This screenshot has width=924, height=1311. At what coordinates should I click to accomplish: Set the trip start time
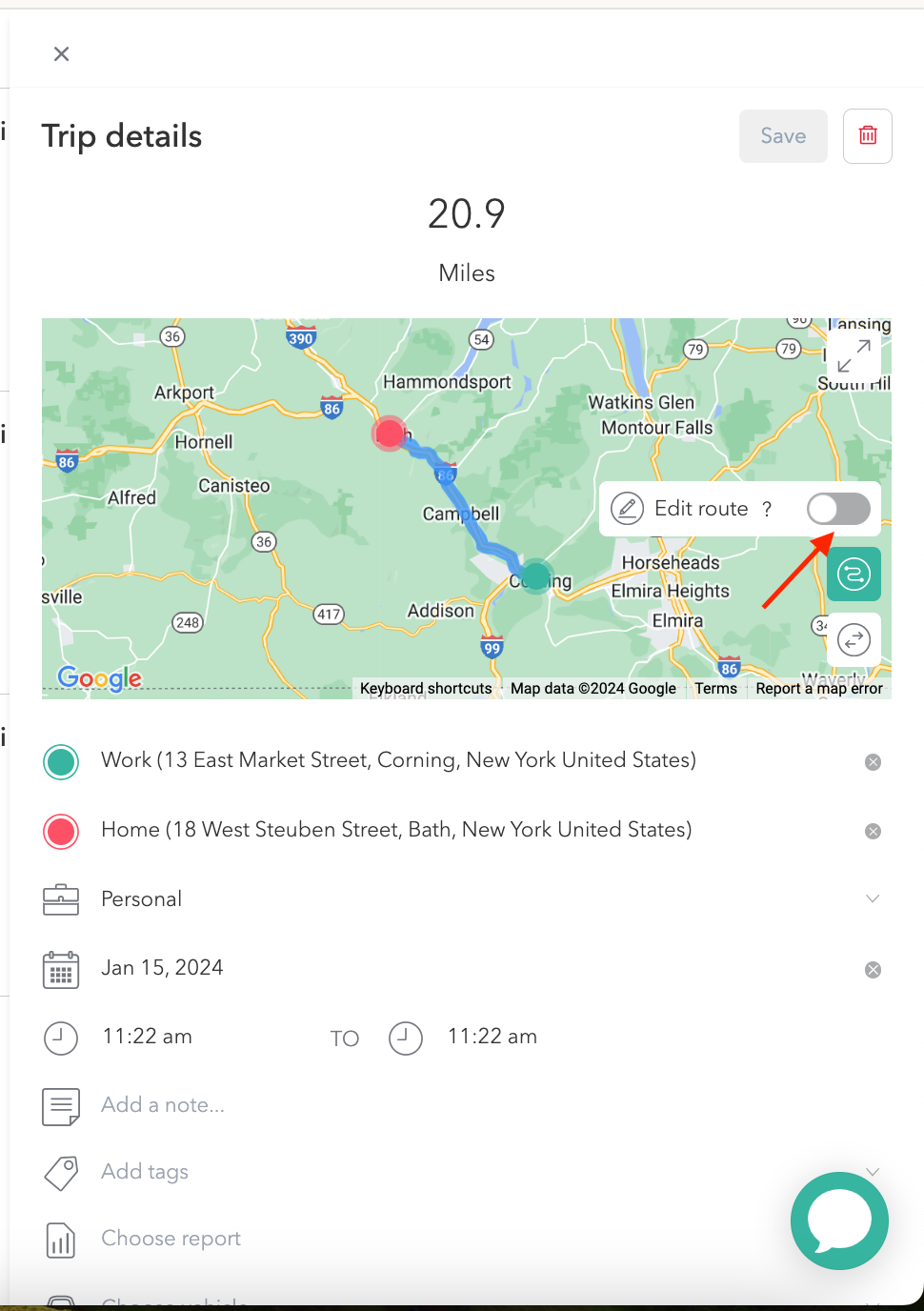click(148, 1037)
